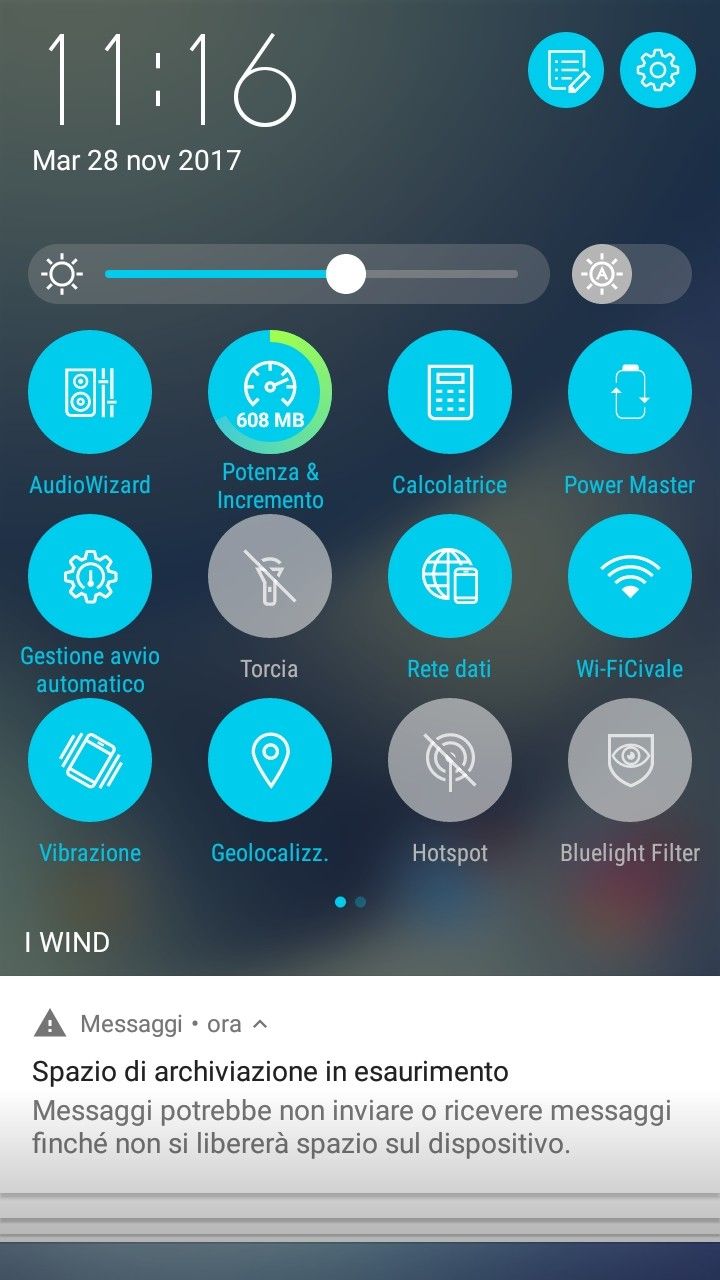Screen dimensions: 720x1280
Task: Open Gestione avvio automatico
Action: coord(90,577)
